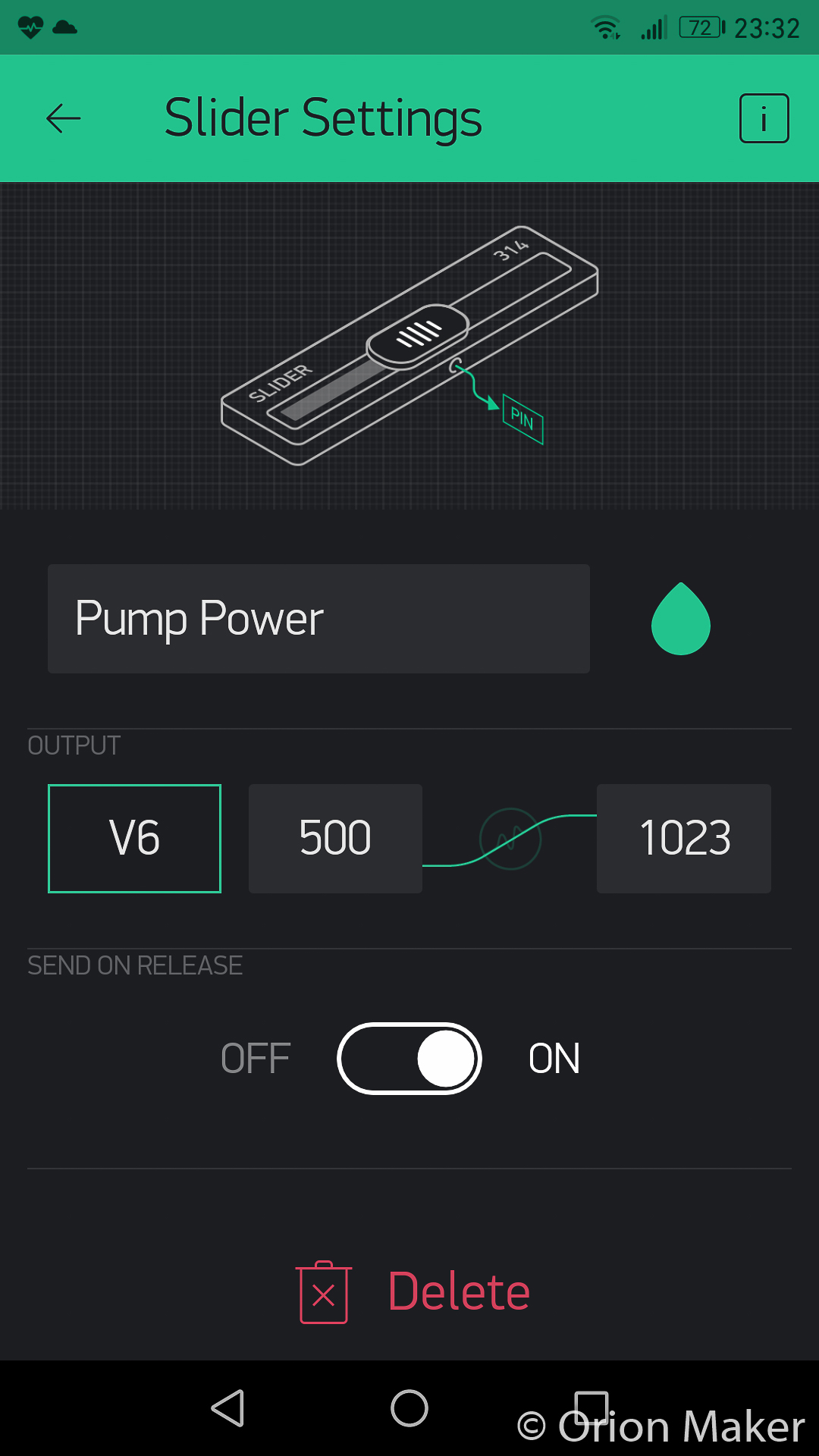Edit the maximum value 1023
The width and height of the screenshot is (819, 1456).
[x=684, y=838]
